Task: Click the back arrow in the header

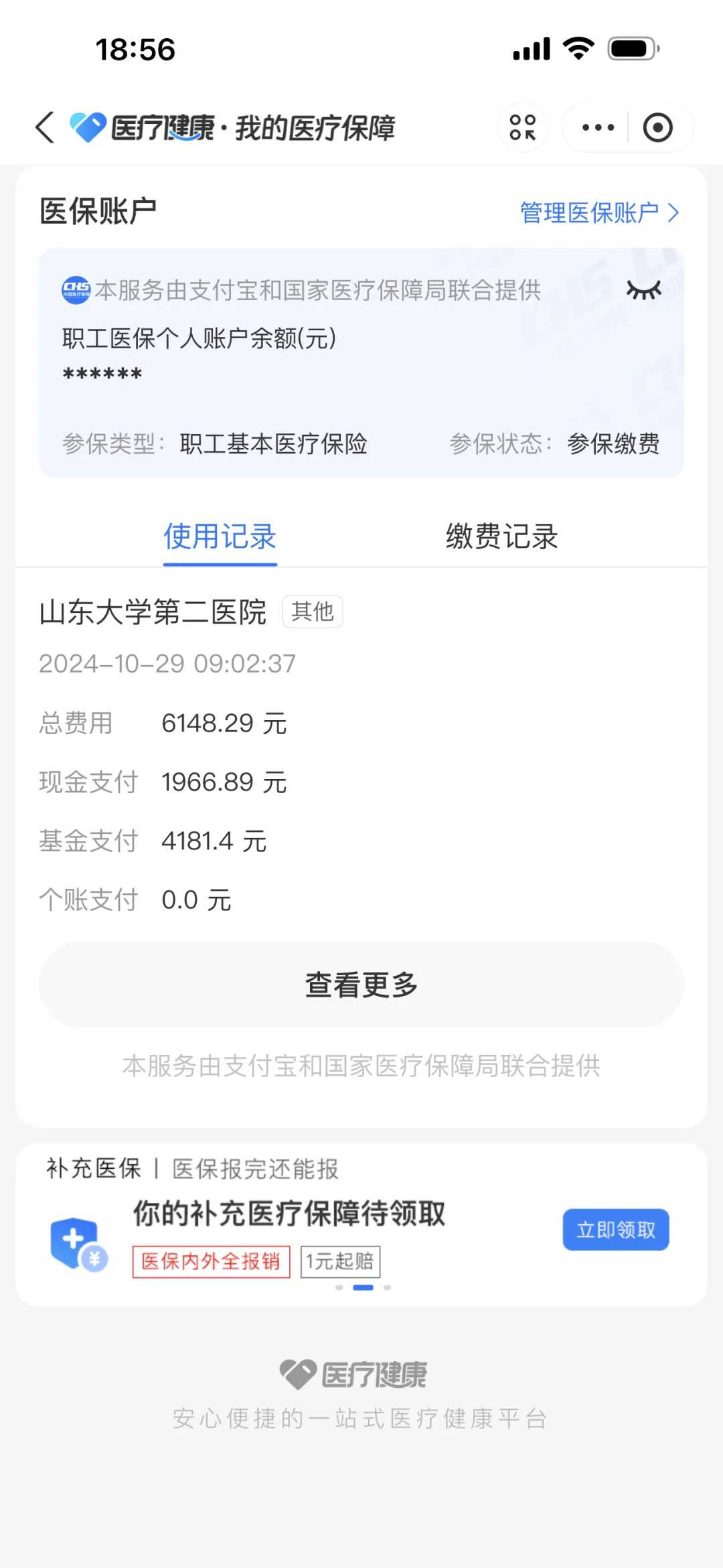Action: point(44,127)
